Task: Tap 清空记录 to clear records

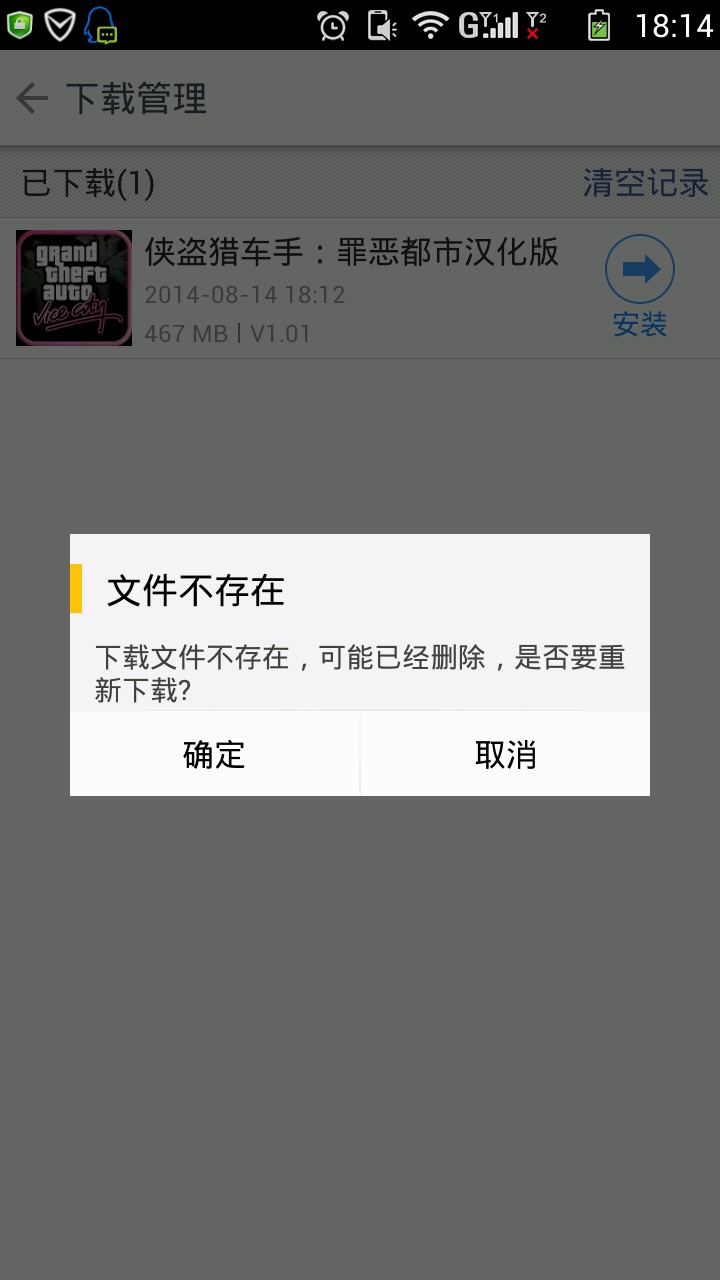Action: [645, 183]
